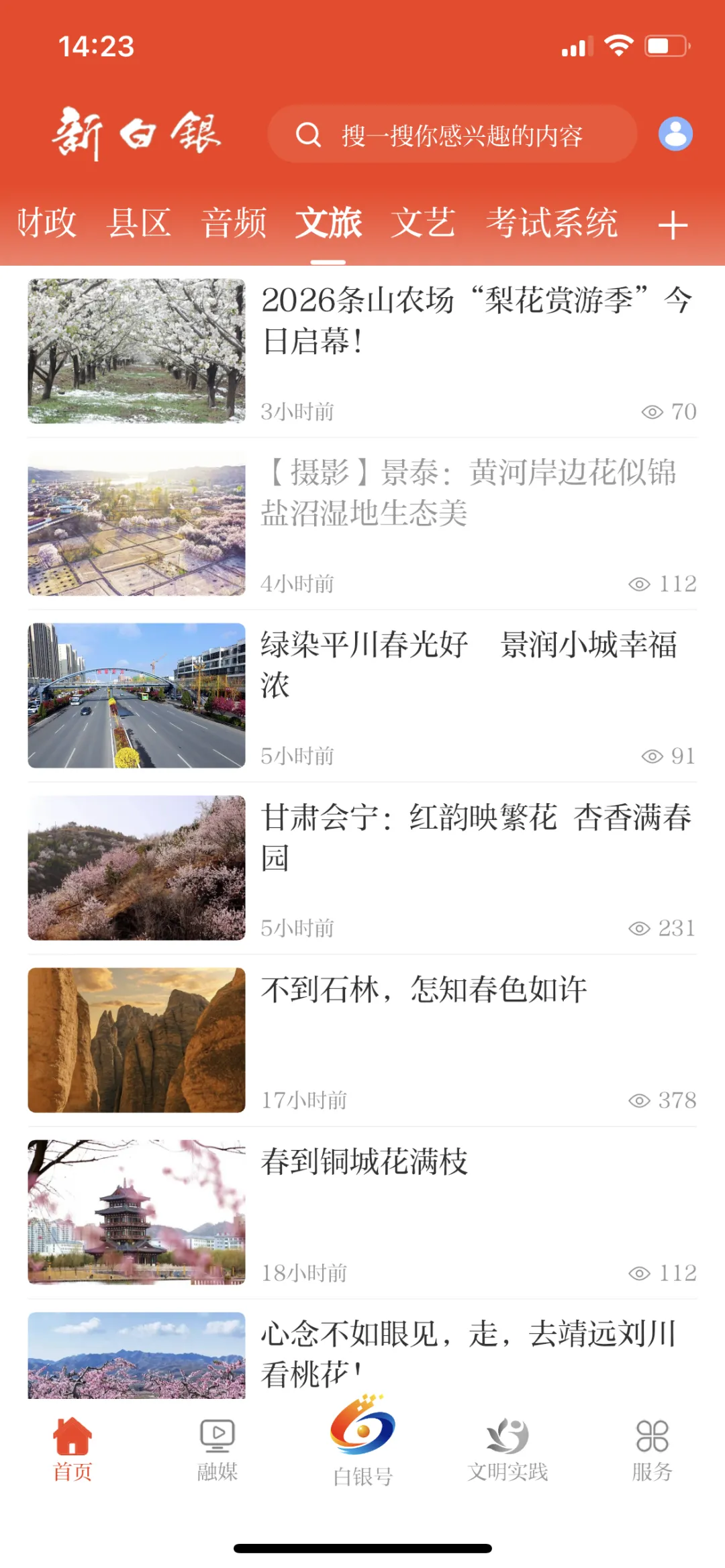Screen dimensions: 725x1568
Task: Open the user profile avatar icon
Action: coord(675,134)
